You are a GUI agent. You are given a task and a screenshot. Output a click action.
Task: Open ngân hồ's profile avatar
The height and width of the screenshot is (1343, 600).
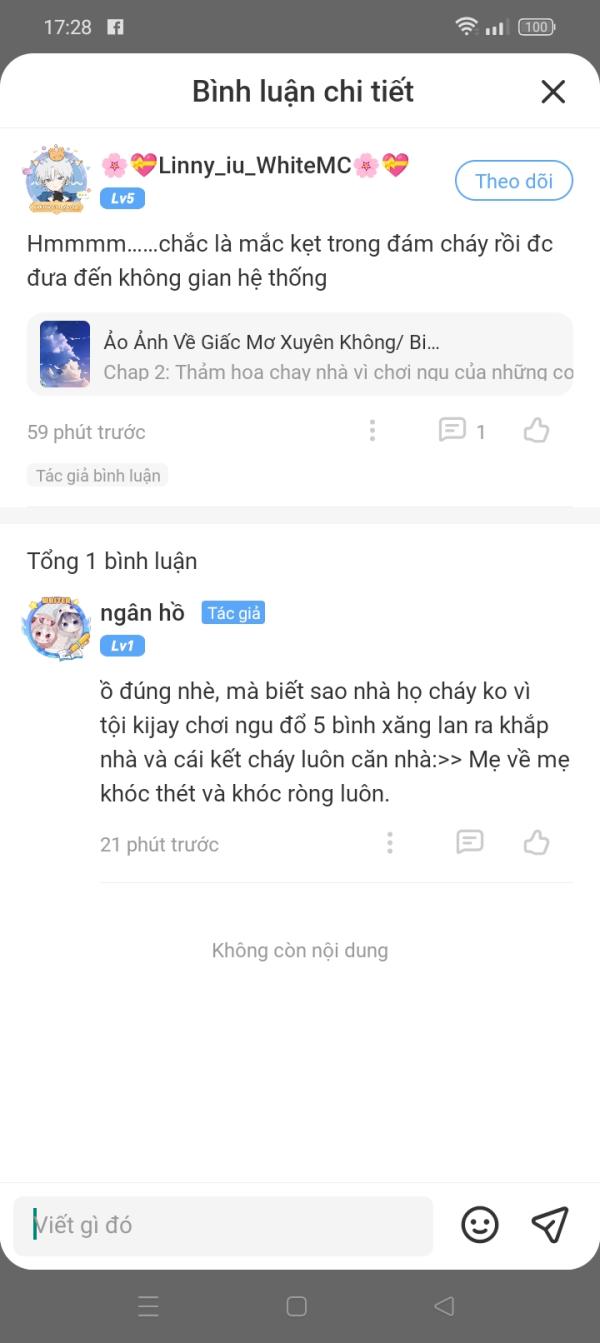[56, 627]
